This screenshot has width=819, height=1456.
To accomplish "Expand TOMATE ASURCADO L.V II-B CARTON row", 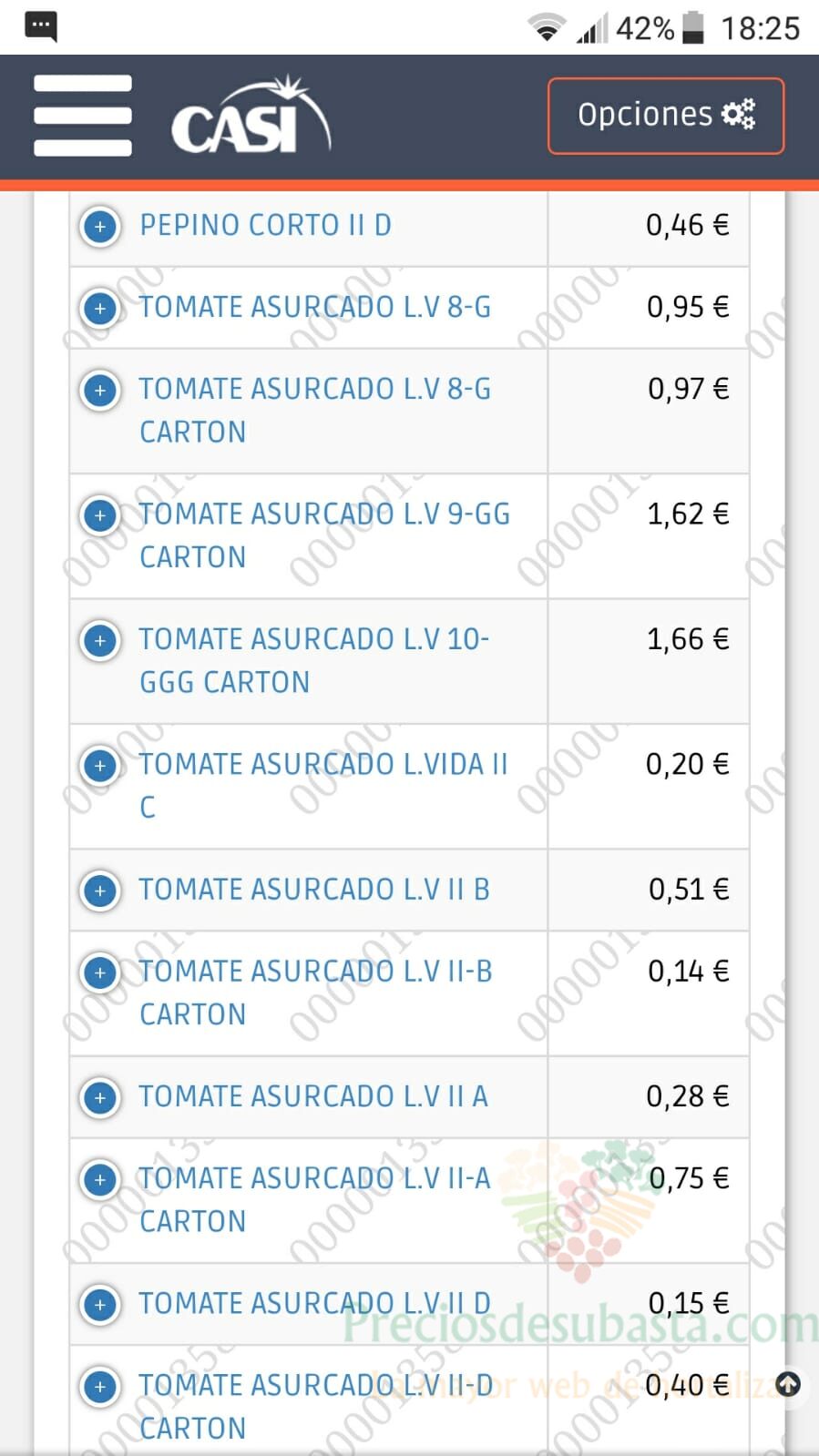I will (x=100, y=972).
